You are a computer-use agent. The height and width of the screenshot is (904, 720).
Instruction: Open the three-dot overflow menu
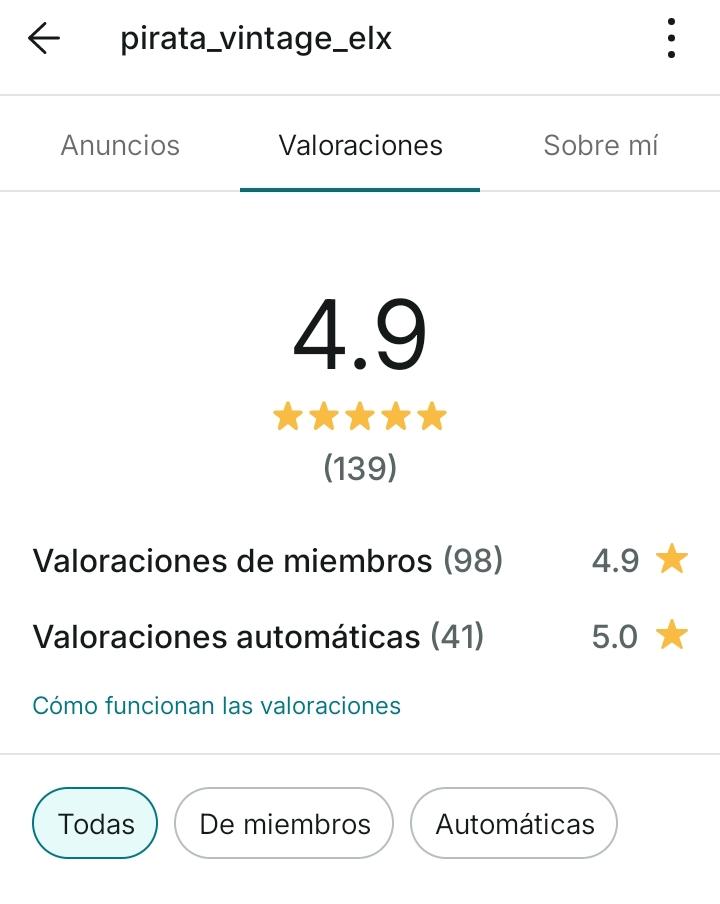tap(671, 39)
